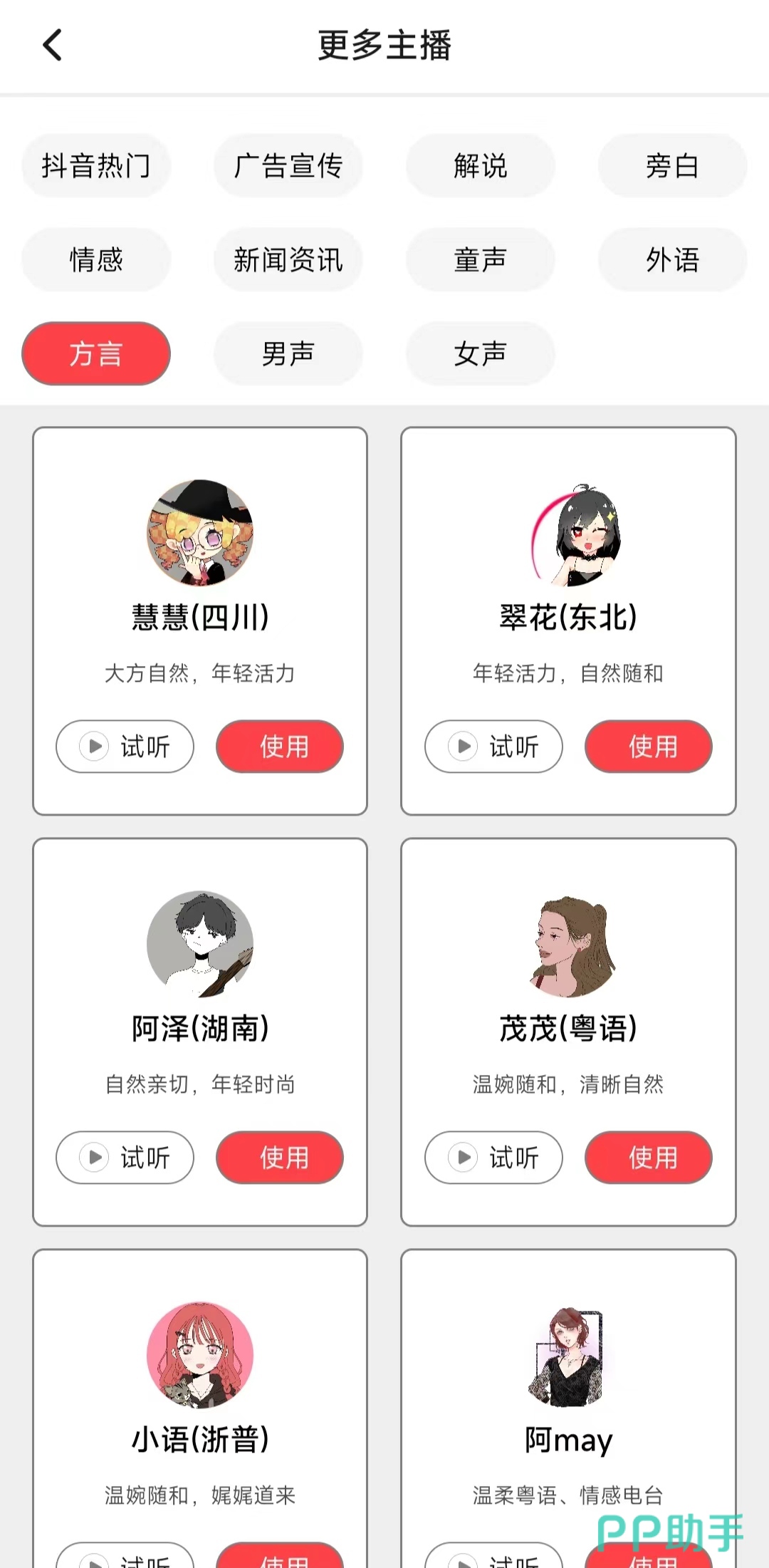Select 使用 for 阿泽(湖南)
769x1568 pixels.
280,1158
